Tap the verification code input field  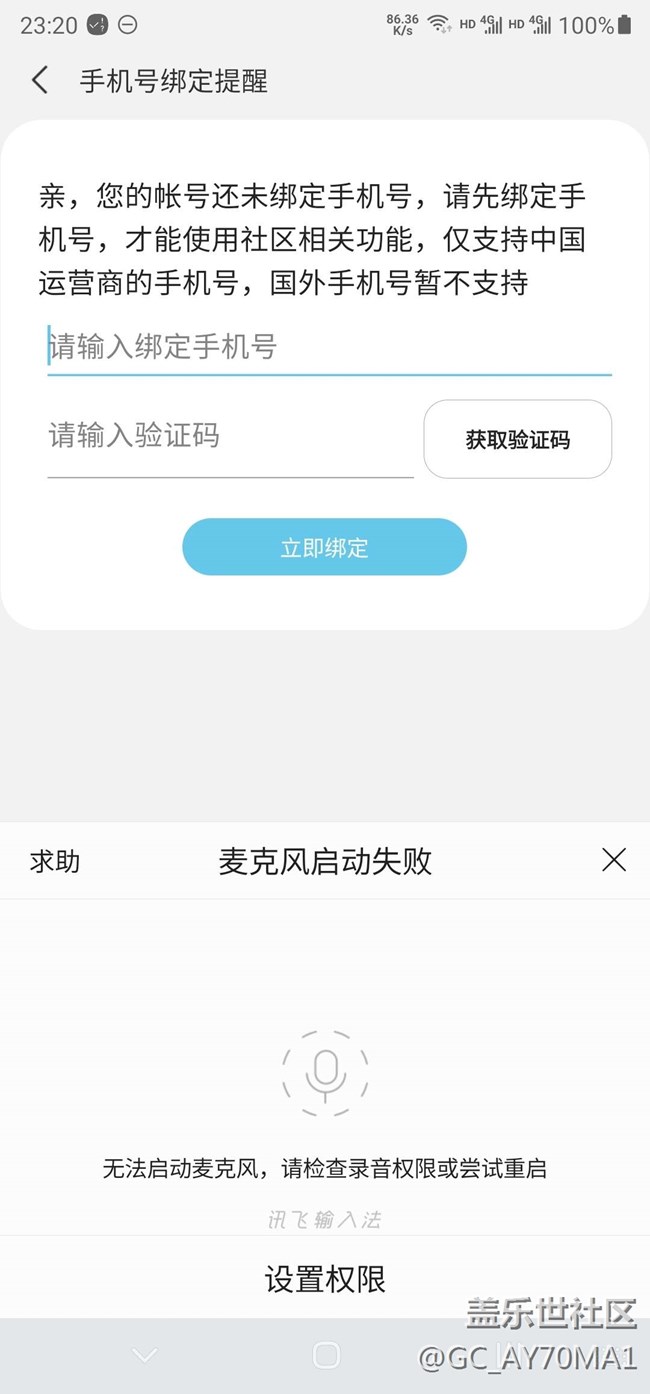coord(230,436)
